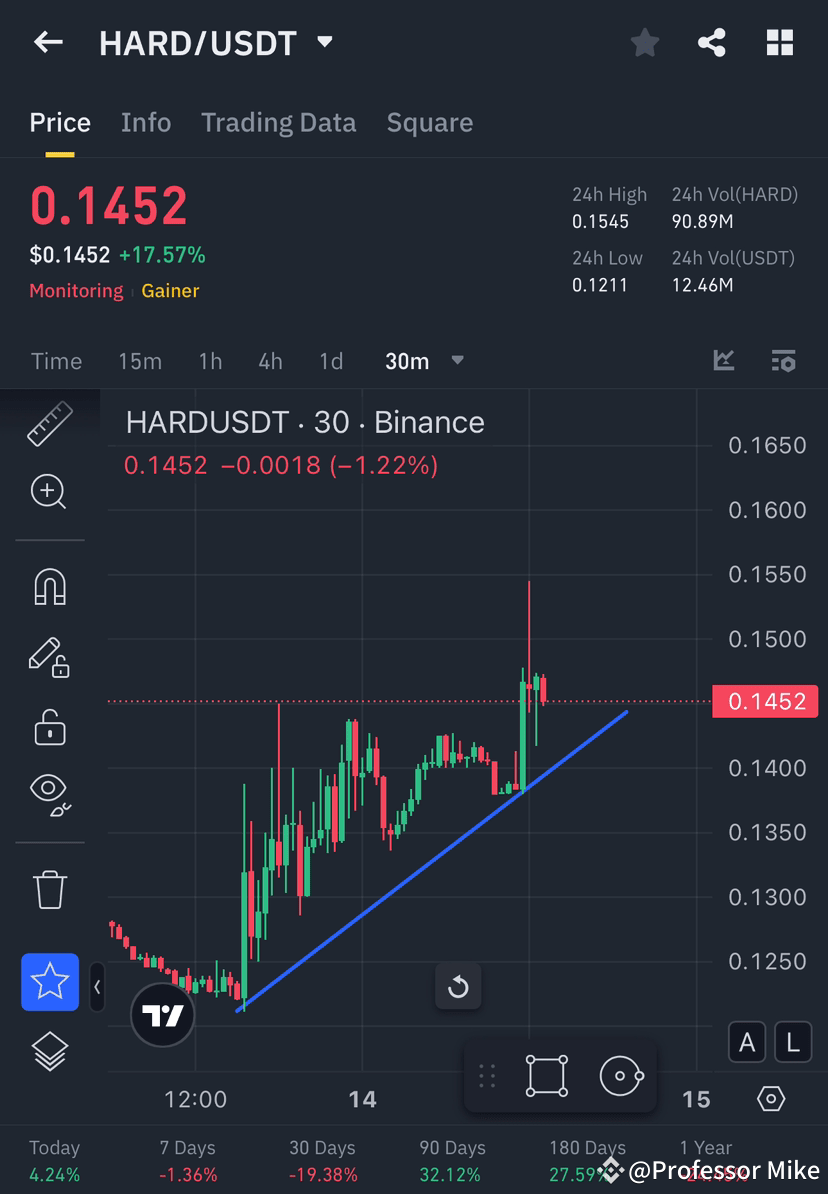Switch to the Trading Data tab
The image size is (828, 1194).
tap(278, 122)
